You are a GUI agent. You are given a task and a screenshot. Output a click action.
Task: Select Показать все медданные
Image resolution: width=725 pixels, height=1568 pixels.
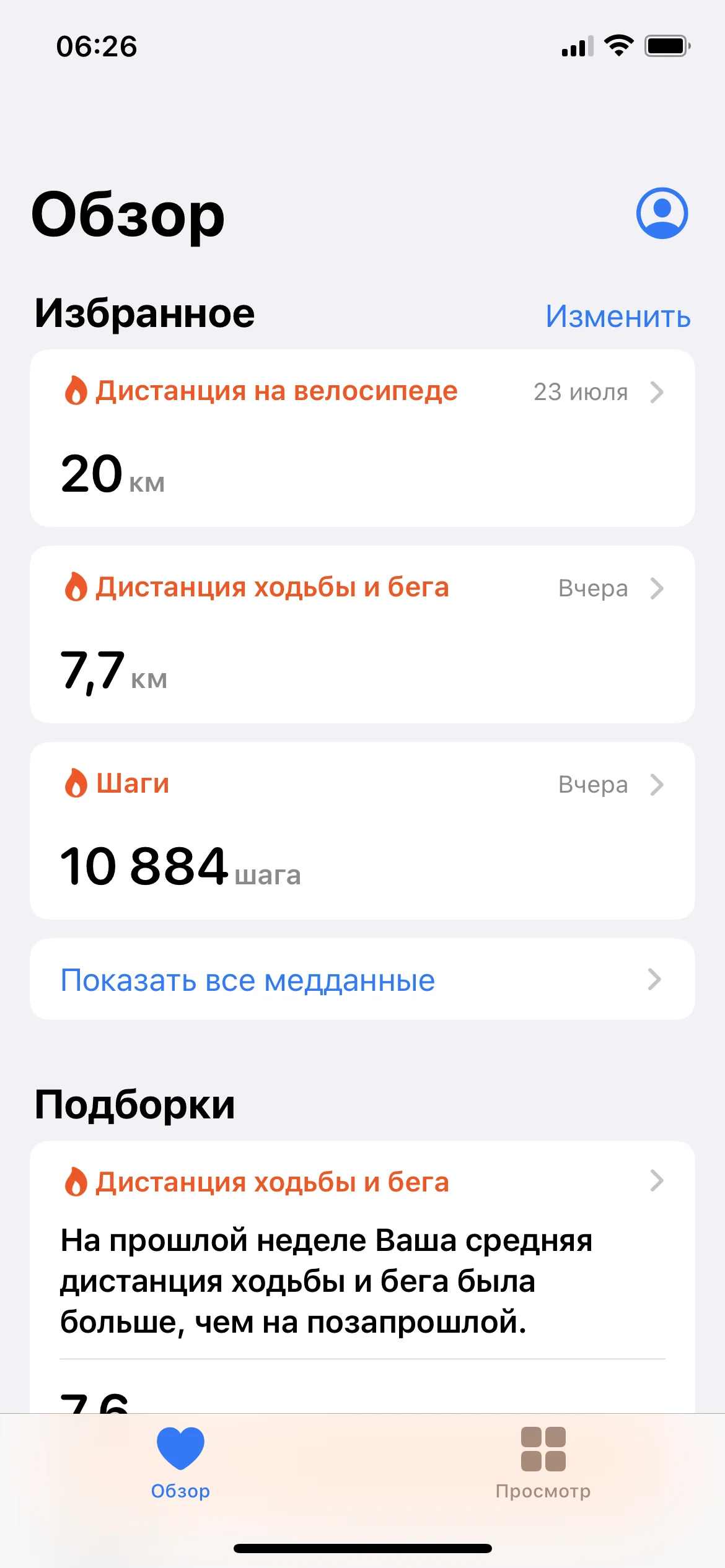(x=362, y=979)
